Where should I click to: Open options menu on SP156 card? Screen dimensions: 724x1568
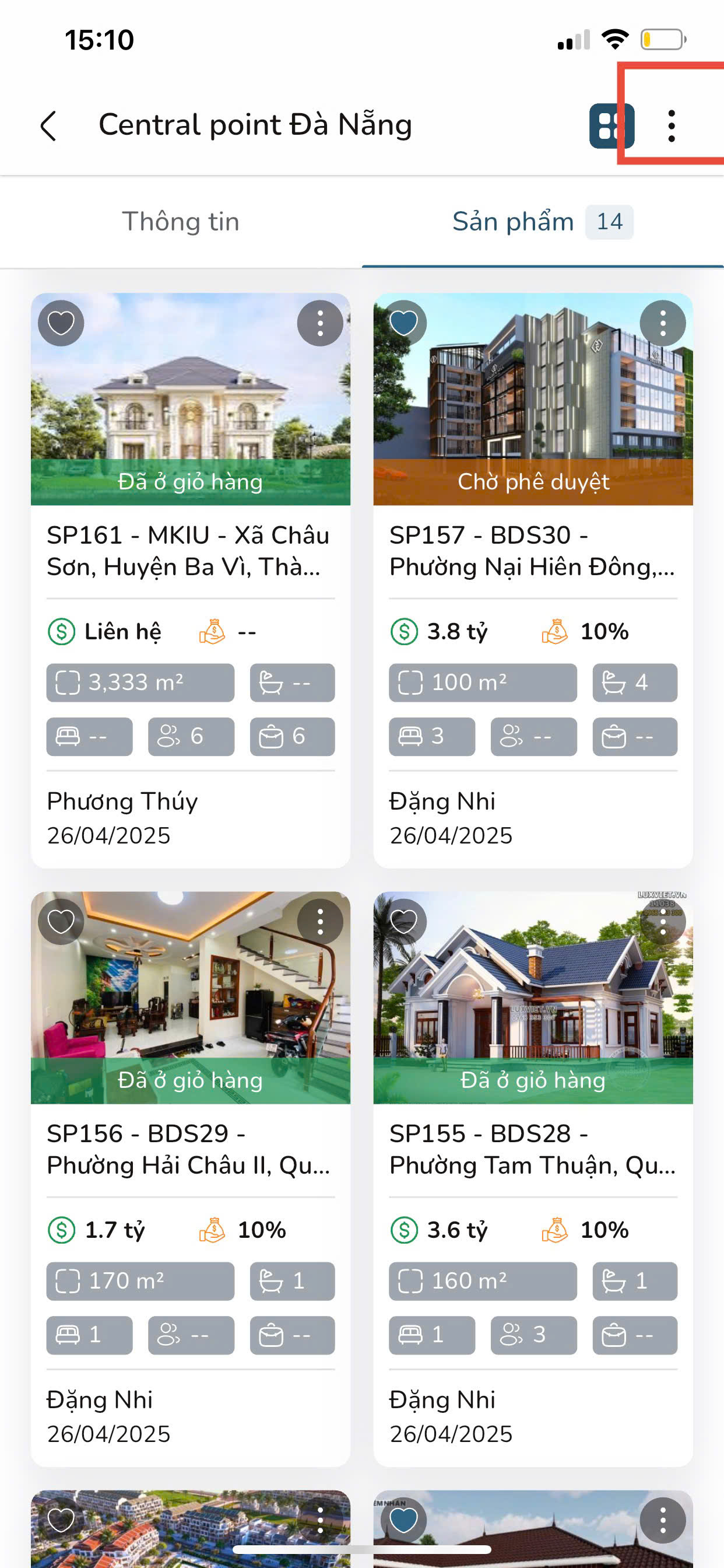tap(320, 922)
